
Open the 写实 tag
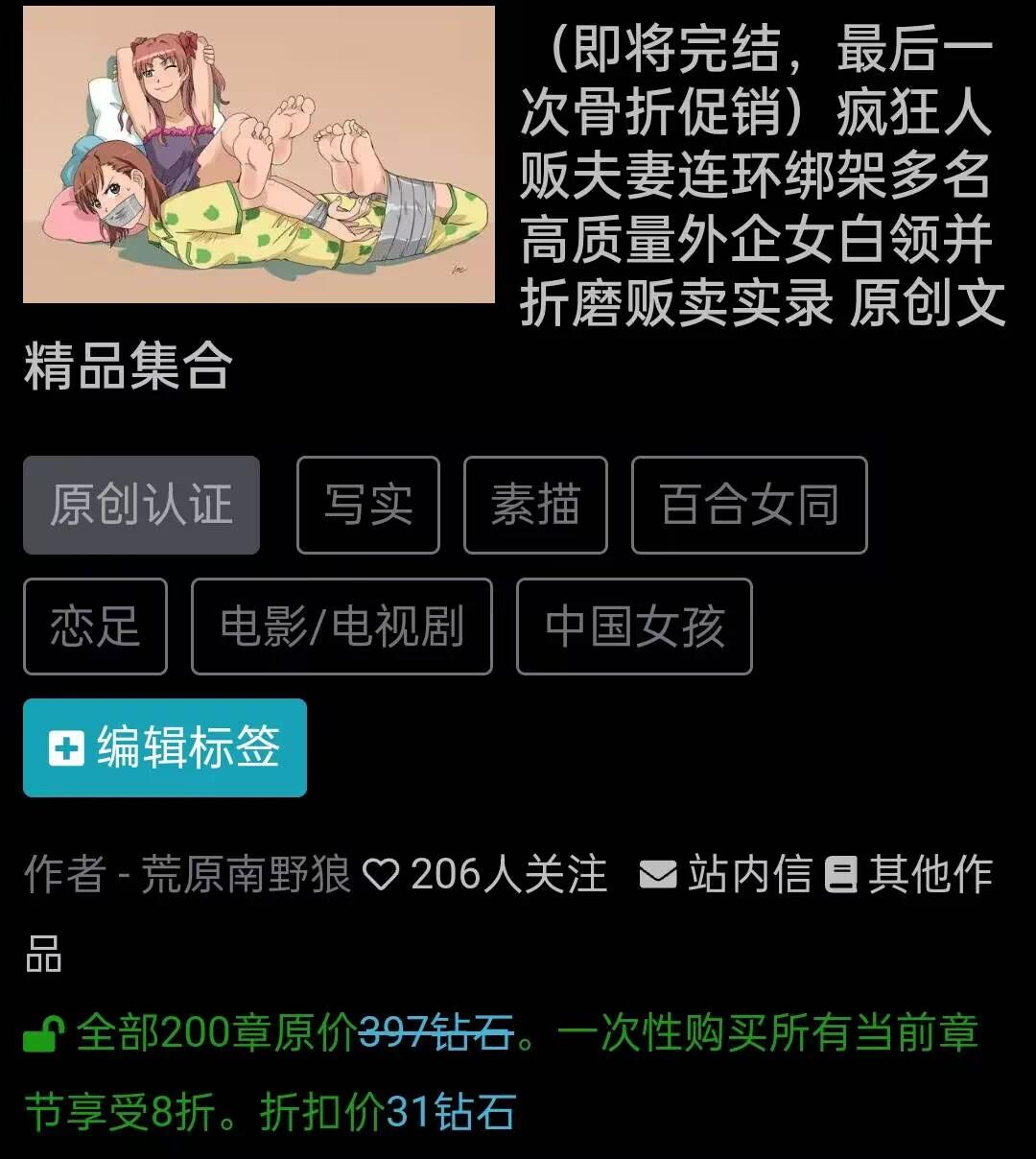367,505
